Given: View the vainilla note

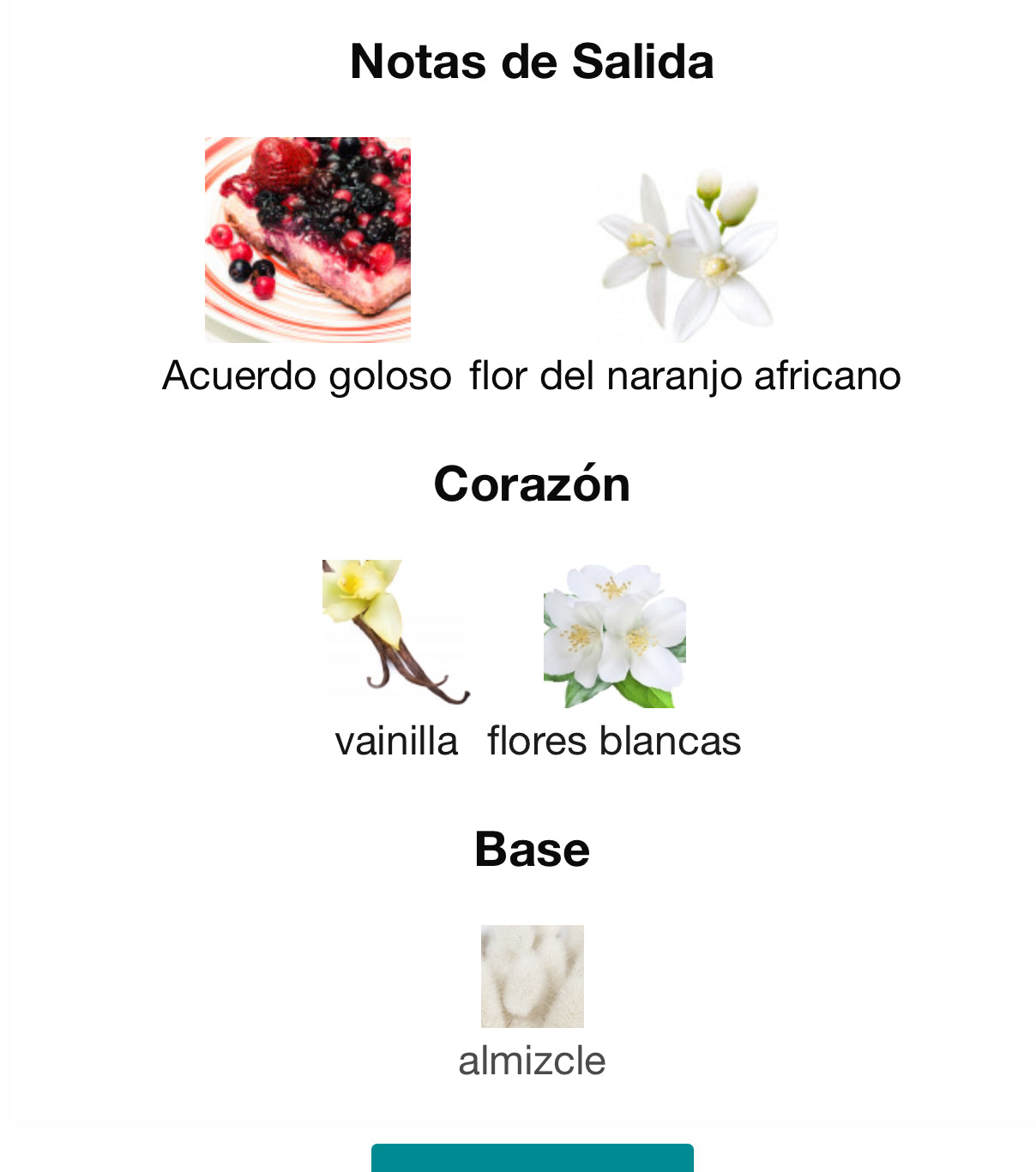Looking at the screenshot, I should (396, 634).
